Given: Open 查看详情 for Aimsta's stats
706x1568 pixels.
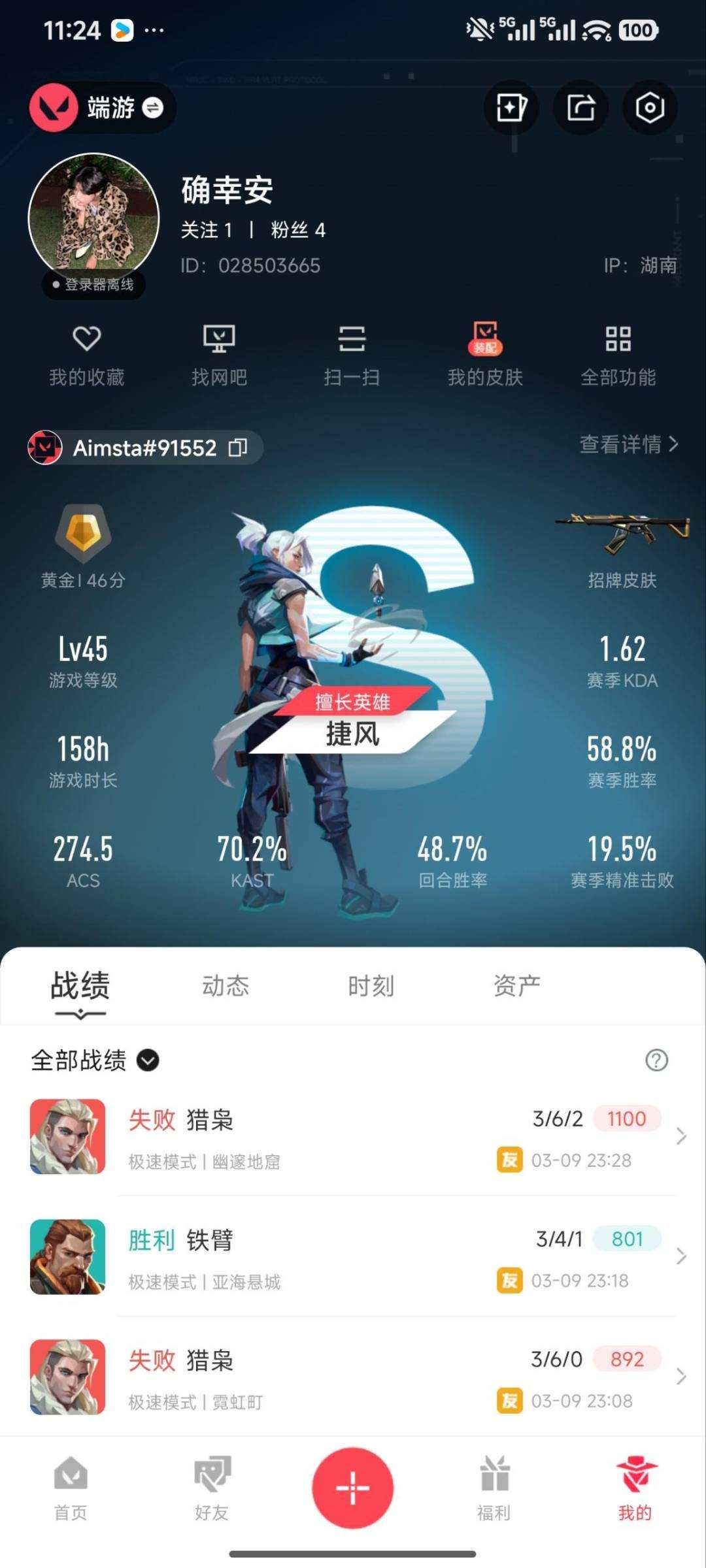Looking at the screenshot, I should (x=626, y=444).
